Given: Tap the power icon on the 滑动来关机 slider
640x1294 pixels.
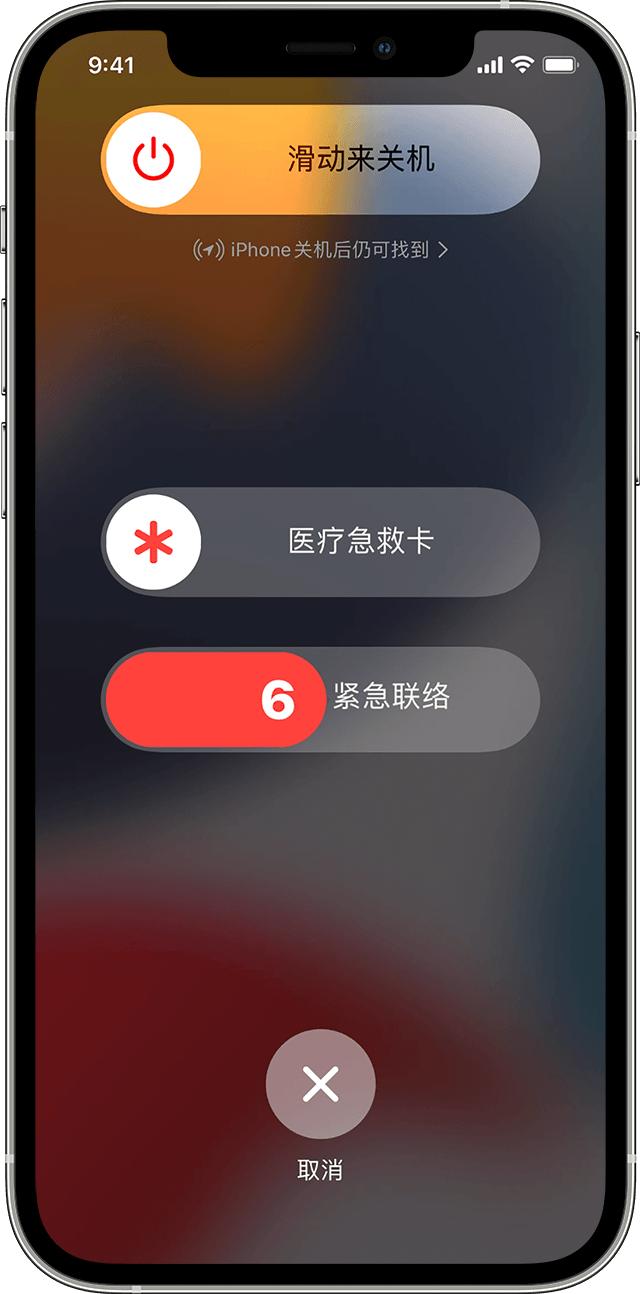Looking at the screenshot, I should (154, 160).
